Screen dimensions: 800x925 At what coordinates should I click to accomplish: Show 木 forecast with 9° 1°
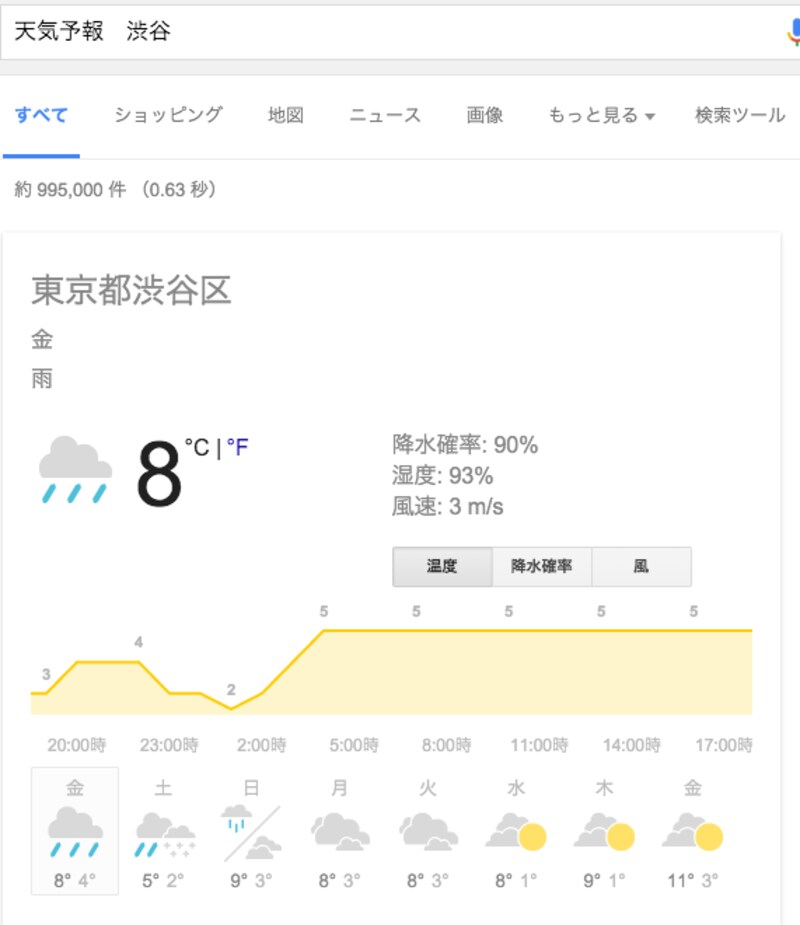[x=604, y=832]
